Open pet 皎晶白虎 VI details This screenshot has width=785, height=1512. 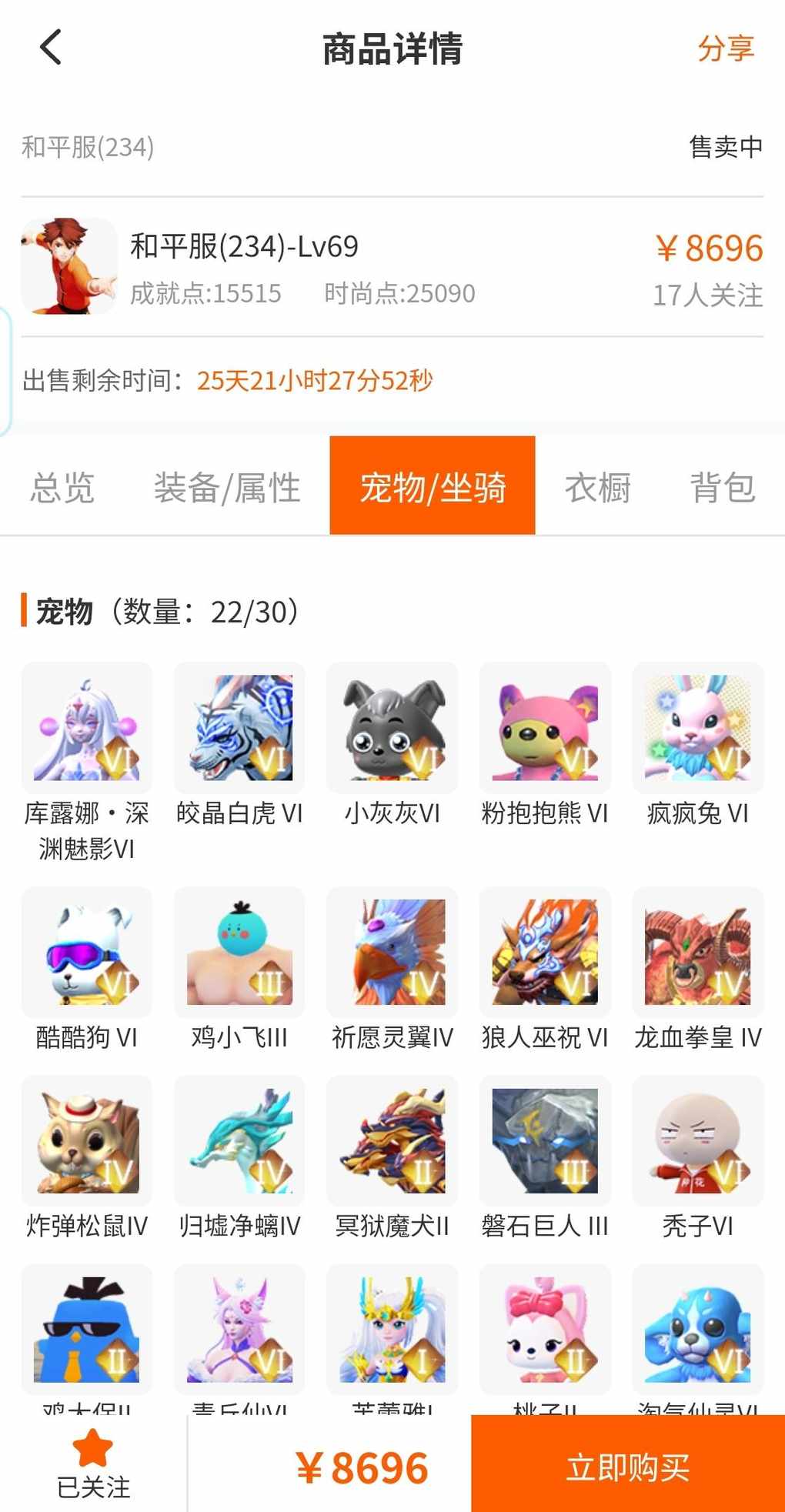(239, 728)
